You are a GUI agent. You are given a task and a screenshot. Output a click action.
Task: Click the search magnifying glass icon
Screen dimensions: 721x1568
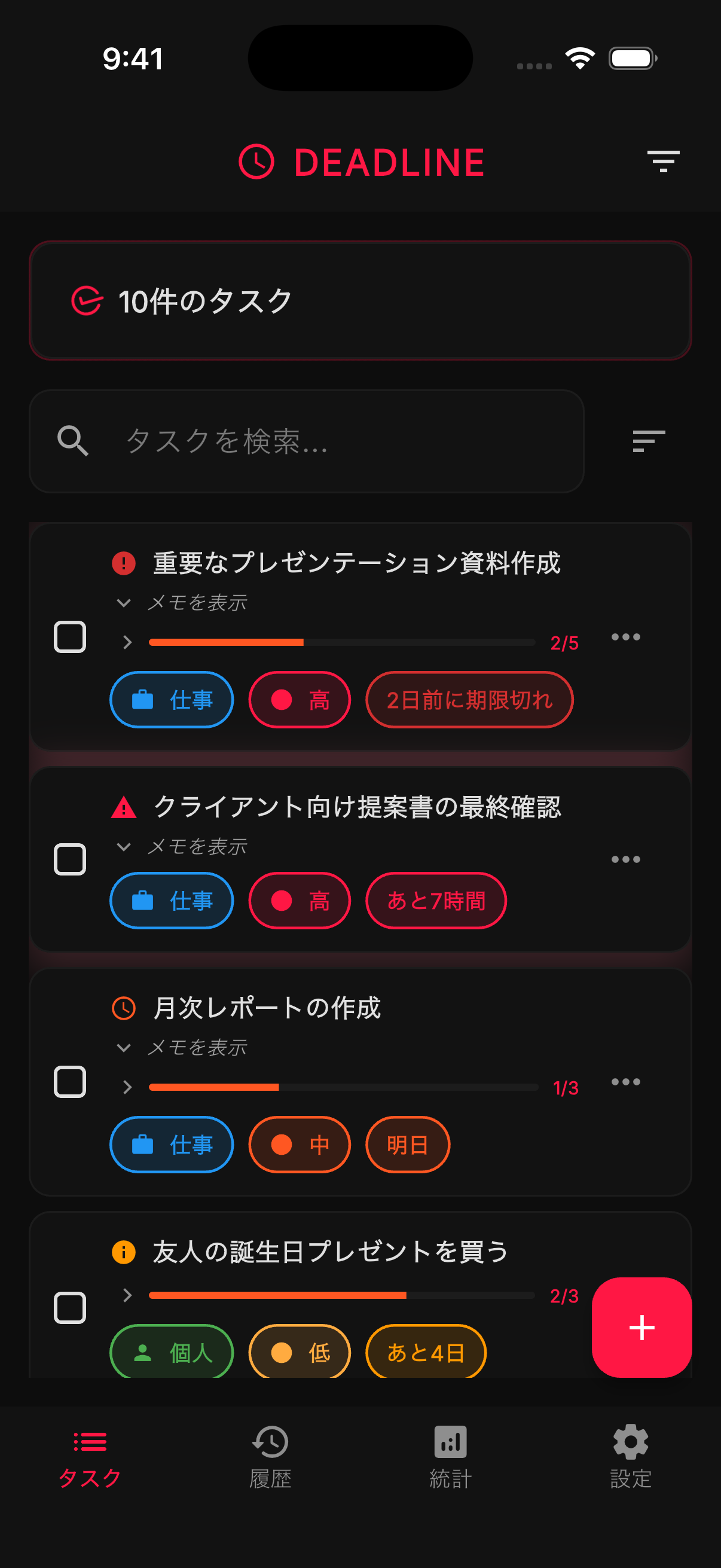point(74,441)
